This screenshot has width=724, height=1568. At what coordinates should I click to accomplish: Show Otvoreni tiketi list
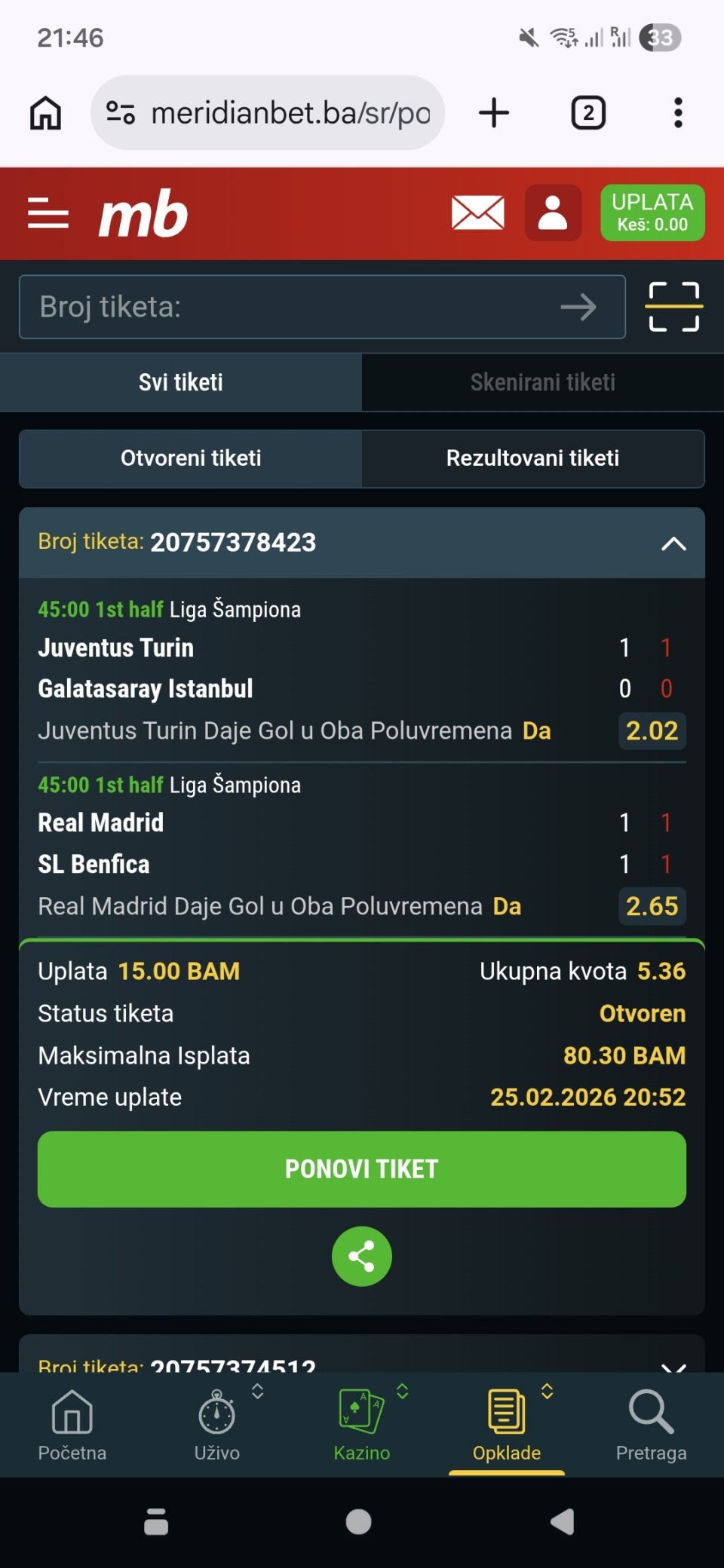pyautogui.click(x=191, y=458)
